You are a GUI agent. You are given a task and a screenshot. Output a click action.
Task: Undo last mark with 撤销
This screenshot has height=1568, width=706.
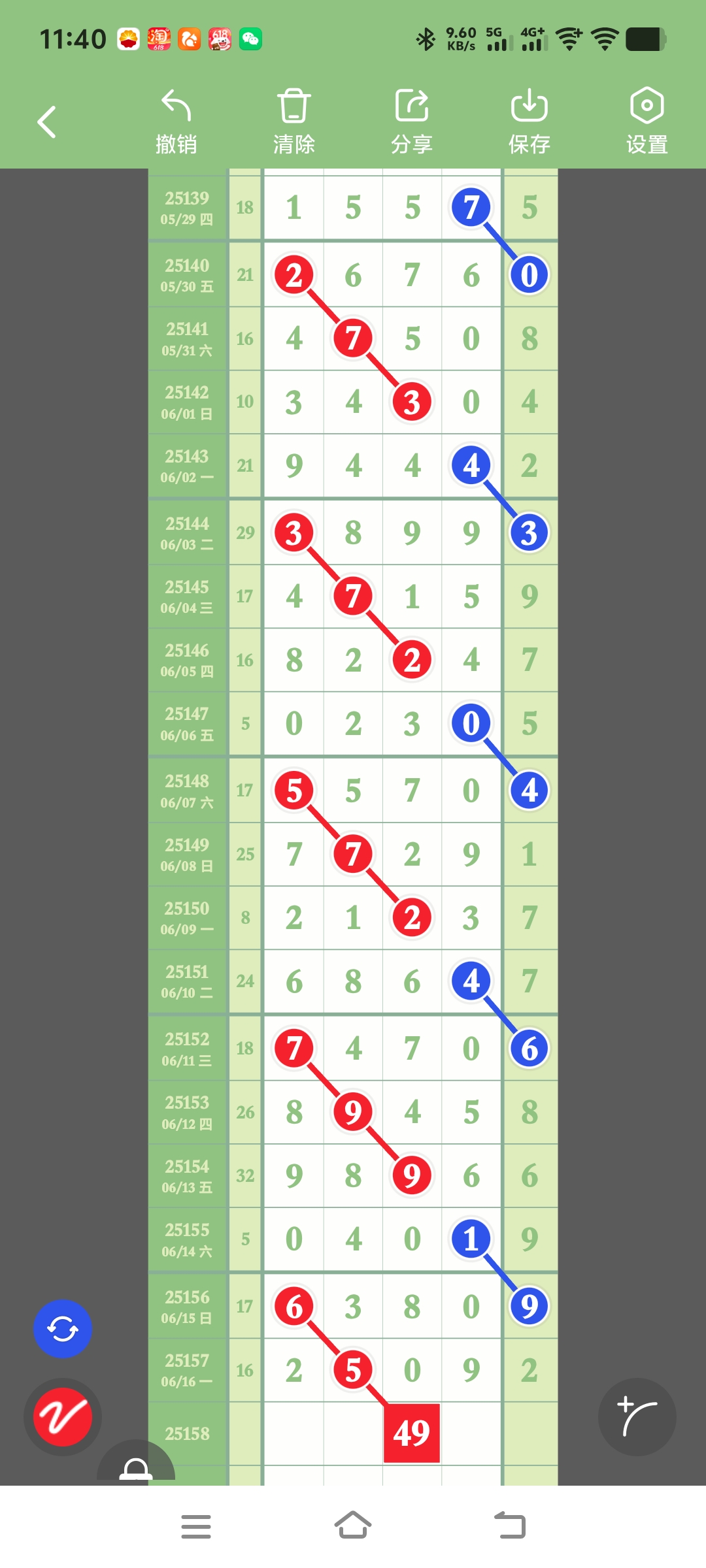(176, 122)
